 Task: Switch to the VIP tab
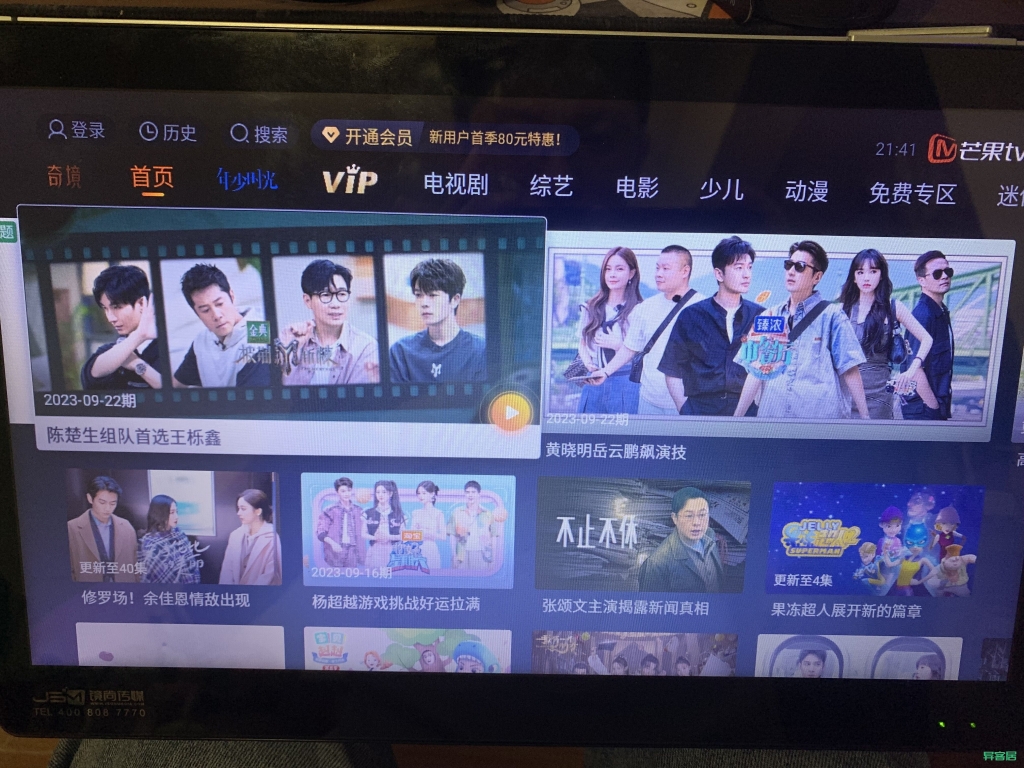tap(349, 182)
